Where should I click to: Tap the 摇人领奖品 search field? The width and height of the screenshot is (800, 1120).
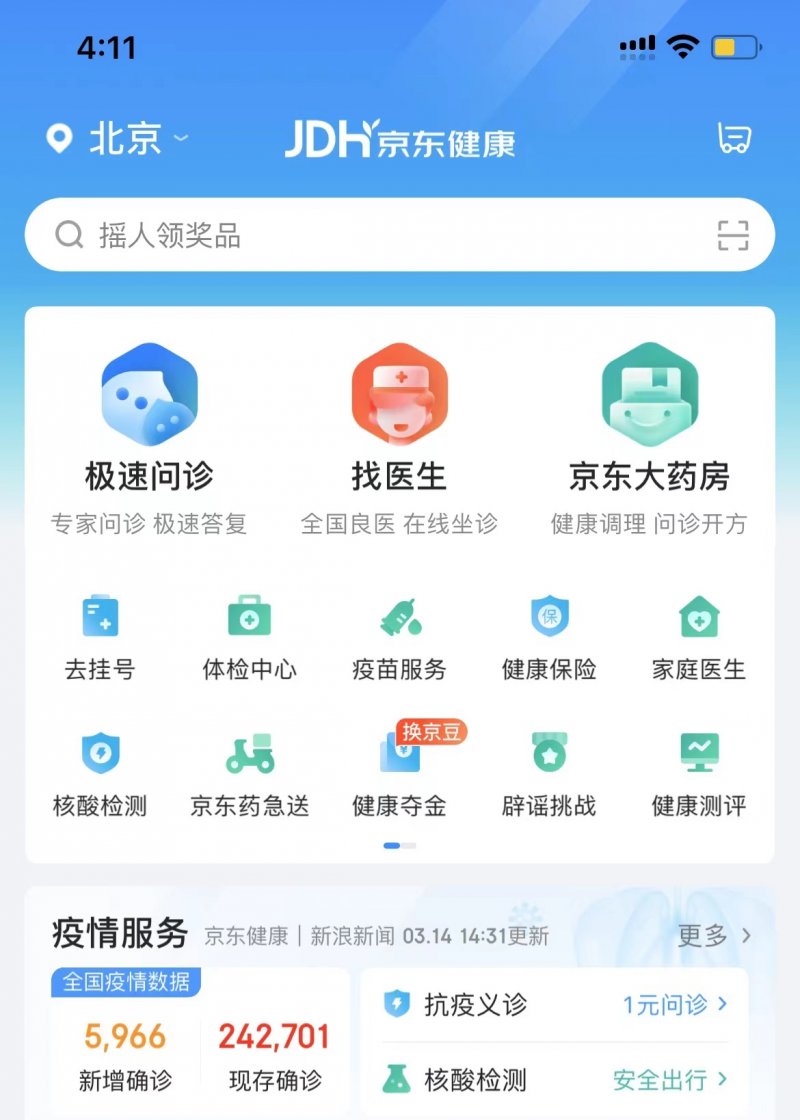(380, 236)
